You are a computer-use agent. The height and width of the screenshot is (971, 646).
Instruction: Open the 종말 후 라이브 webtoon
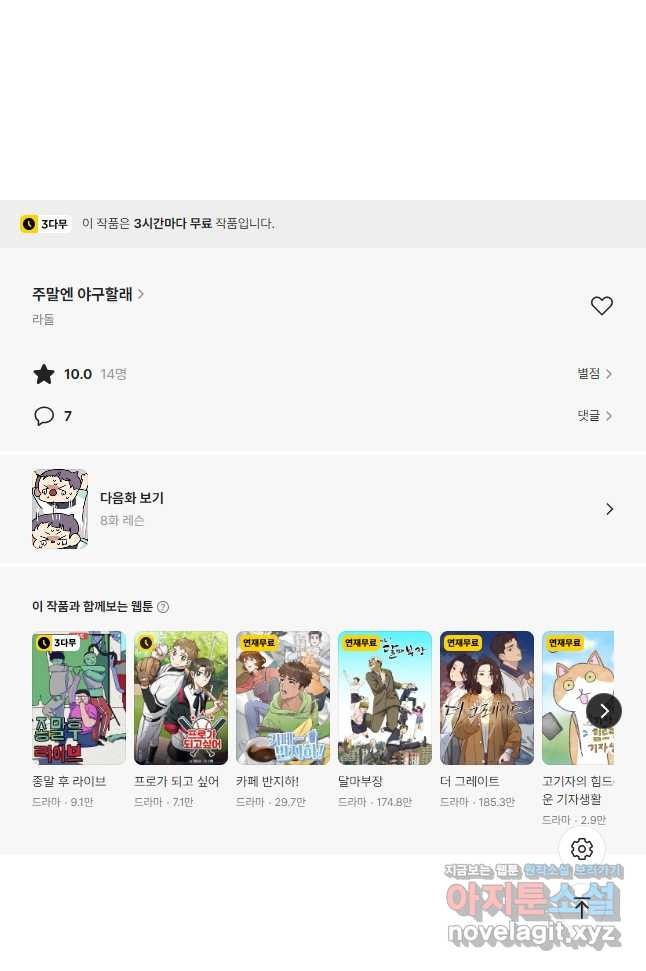[79, 698]
